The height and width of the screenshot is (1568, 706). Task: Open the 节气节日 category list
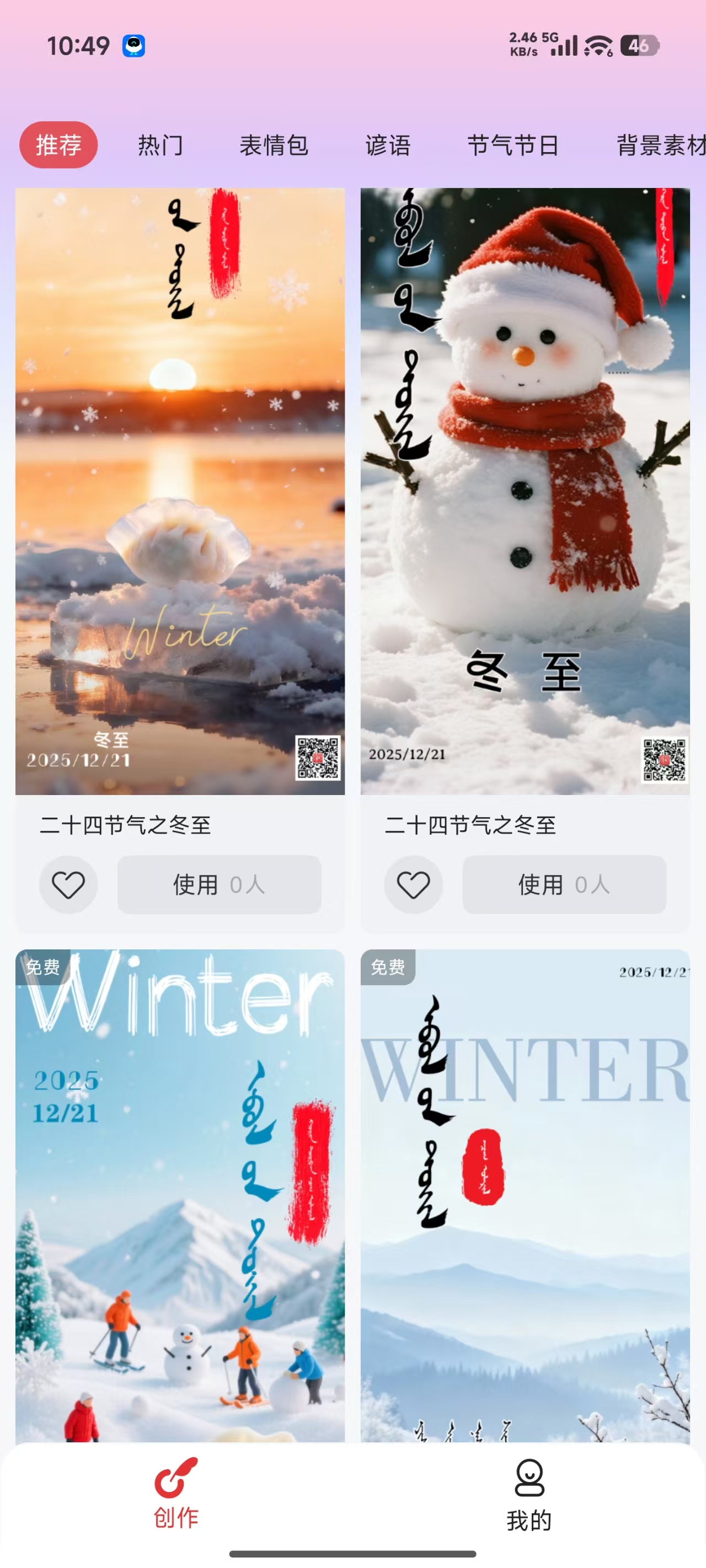point(515,146)
